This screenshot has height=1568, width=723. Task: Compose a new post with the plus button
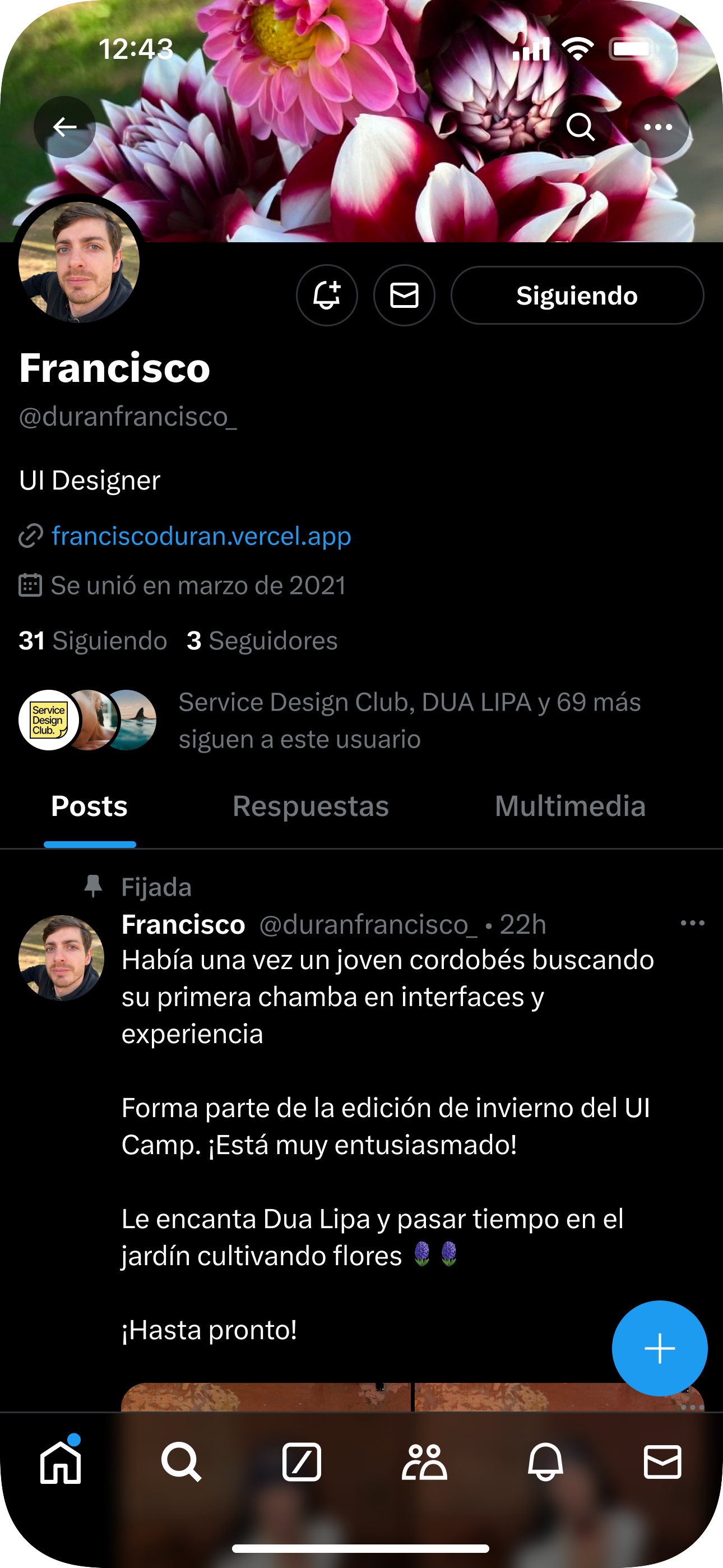coord(660,1348)
